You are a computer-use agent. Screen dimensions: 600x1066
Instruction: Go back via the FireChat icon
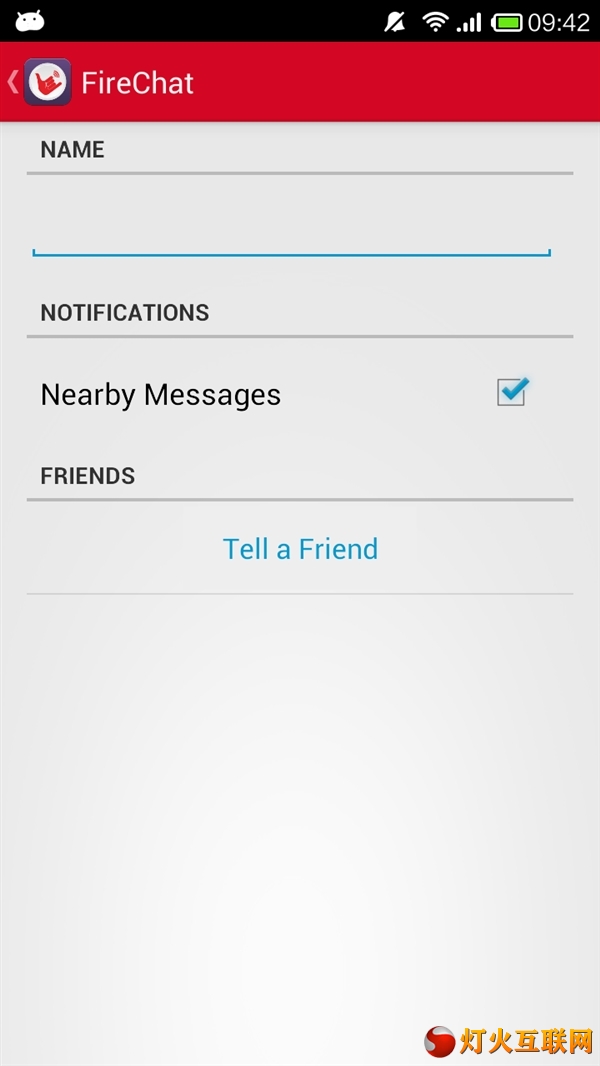[x=47, y=82]
